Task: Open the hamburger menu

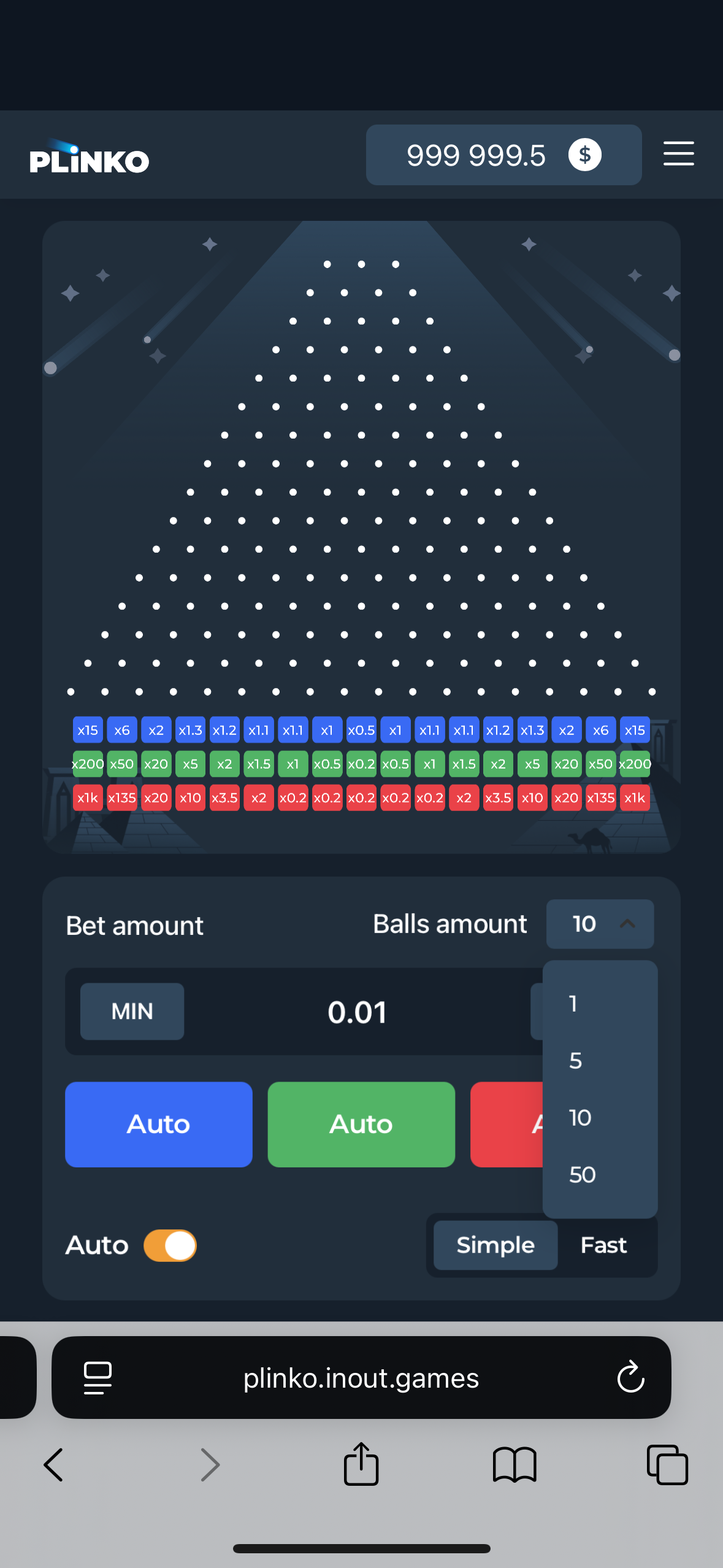Action: point(678,154)
